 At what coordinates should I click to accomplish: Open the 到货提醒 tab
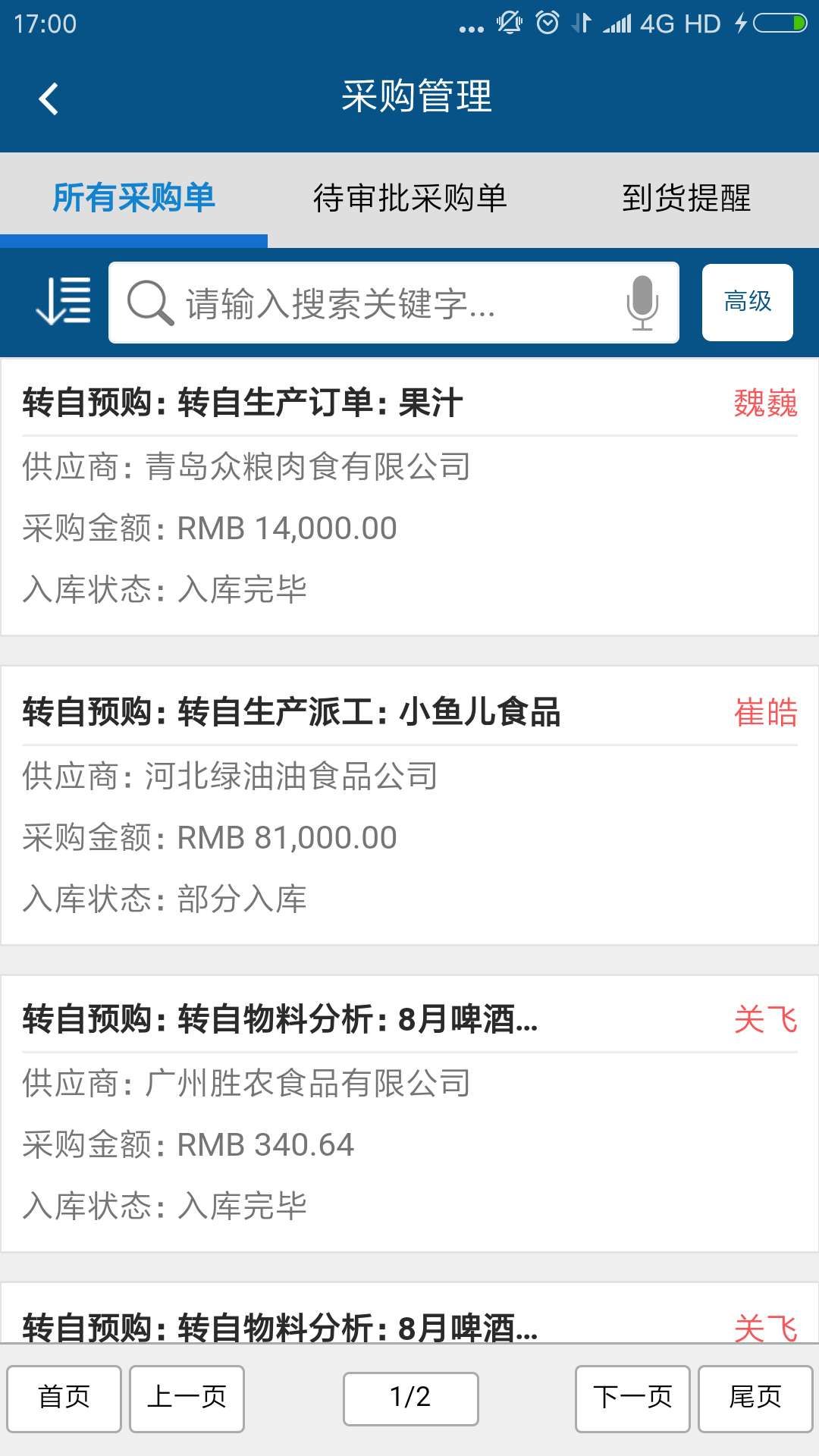686,198
